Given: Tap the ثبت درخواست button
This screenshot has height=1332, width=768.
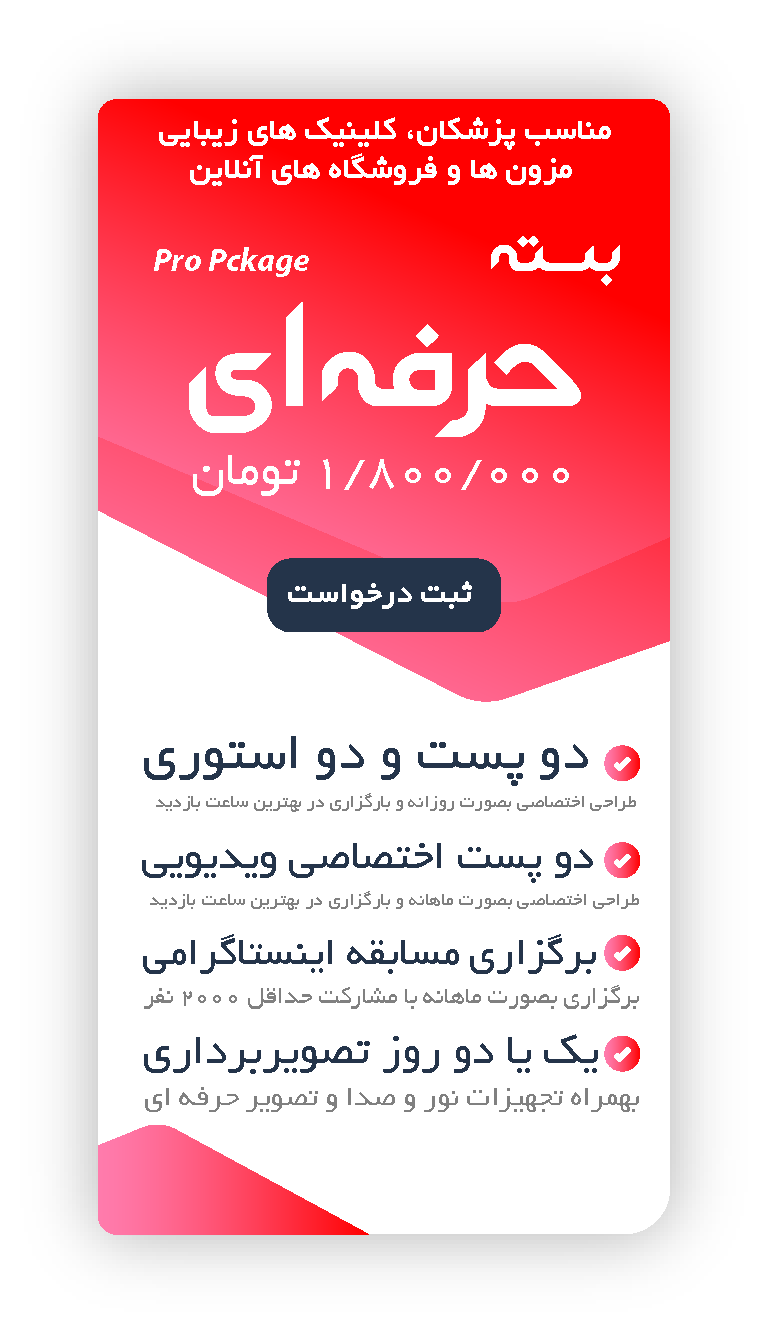Looking at the screenshot, I should coord(383,594).
